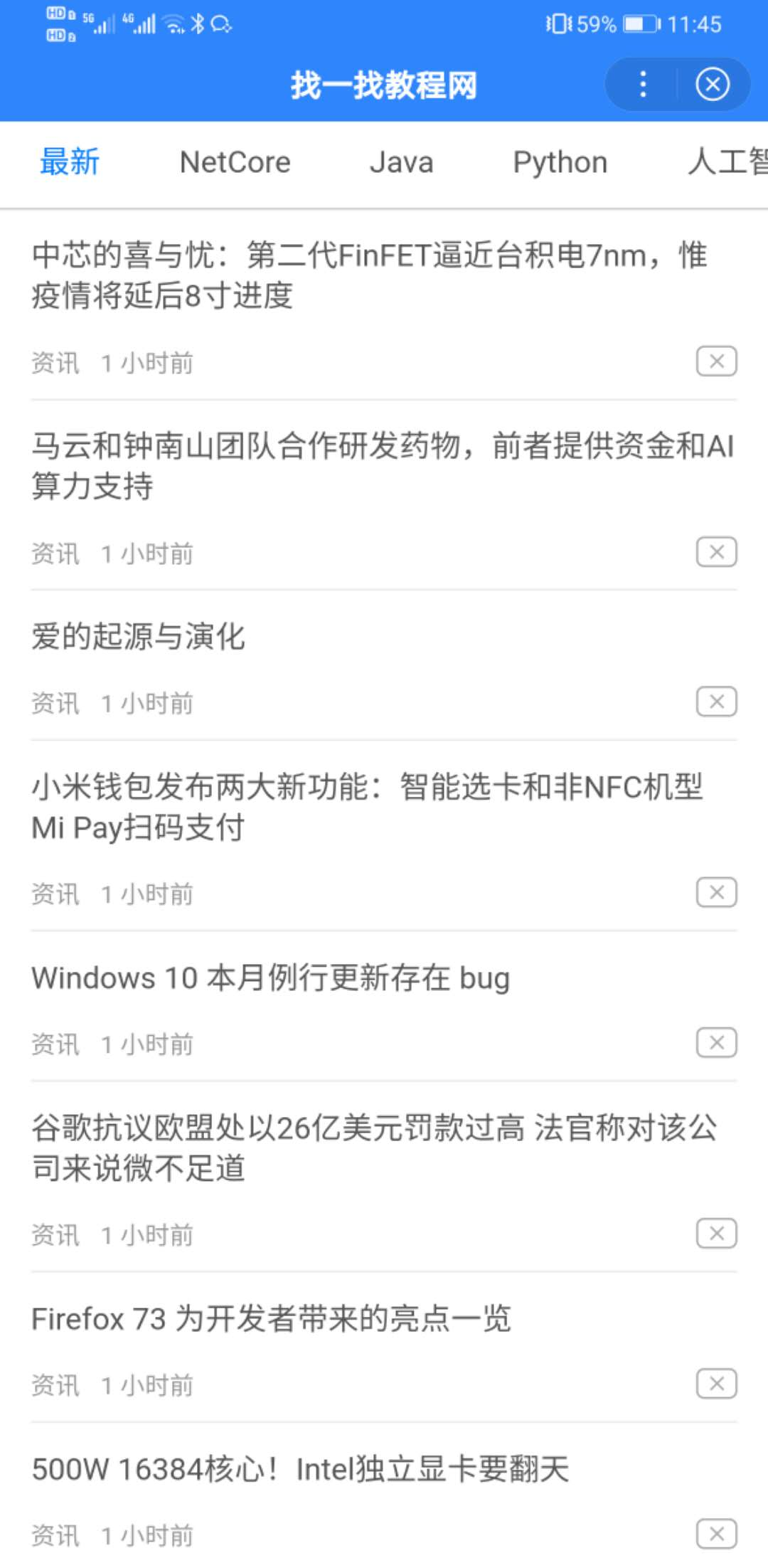The width and height of the screenshot is (768, 1568).
Task: Dismiss the 中芯的喜与忧 article
Action: click(x=716, y=361)
